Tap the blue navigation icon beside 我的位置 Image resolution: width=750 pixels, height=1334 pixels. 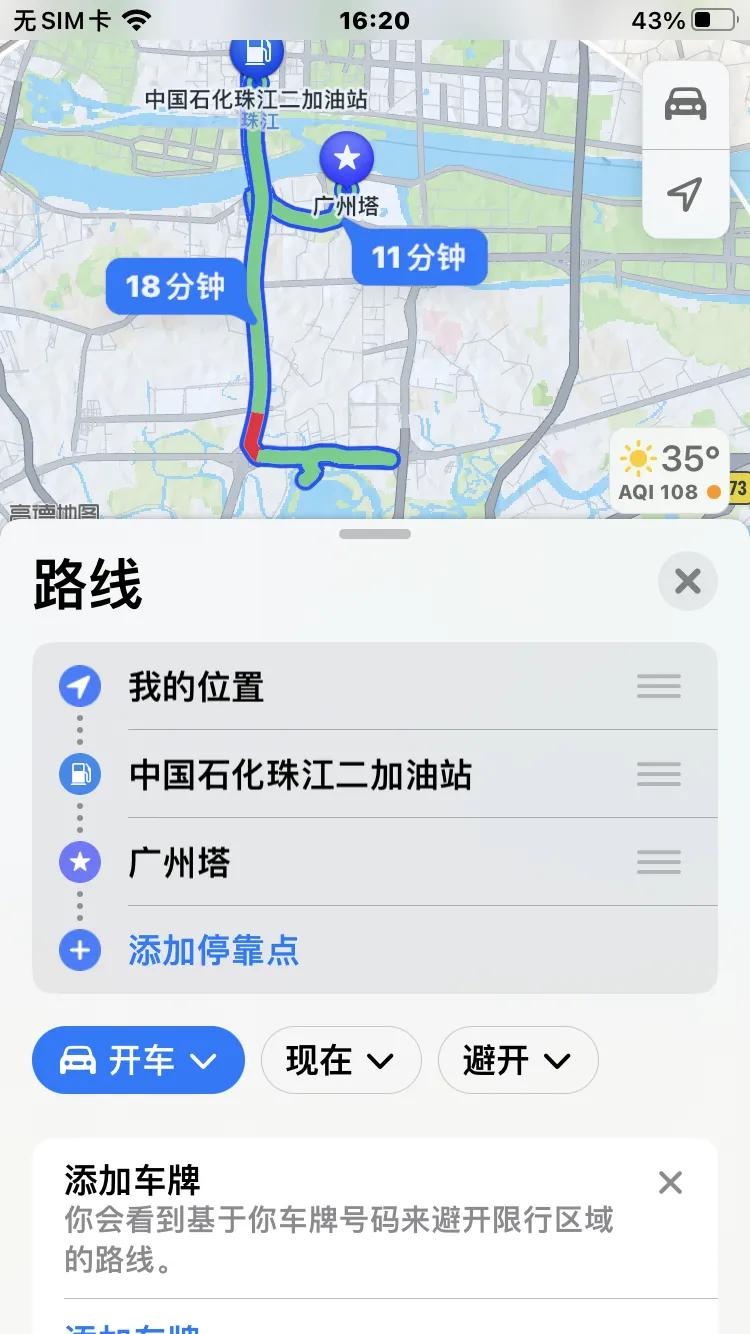[x=80, y=687]
